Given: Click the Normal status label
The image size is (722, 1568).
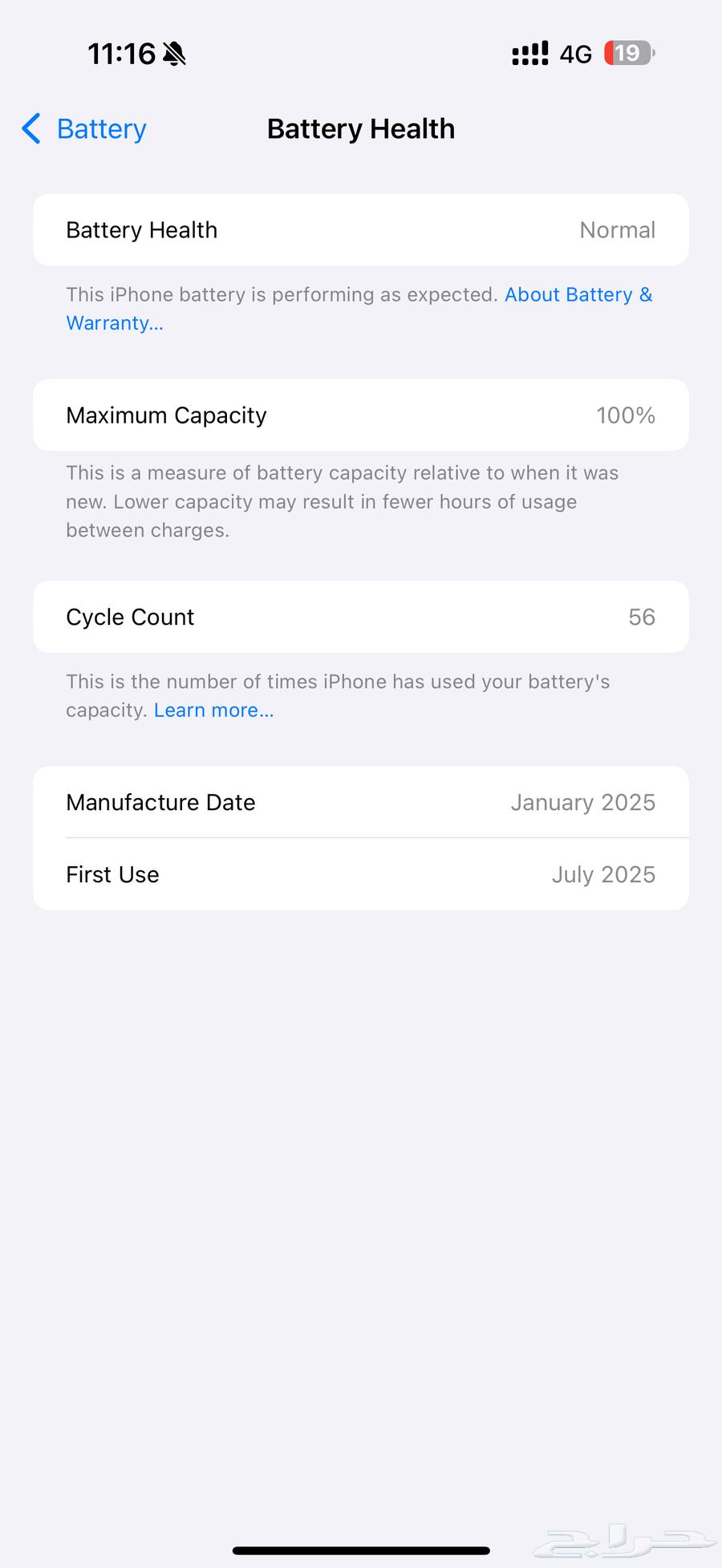Looking at the screenshot, I should pyautogui.click(x=617, y=230).
